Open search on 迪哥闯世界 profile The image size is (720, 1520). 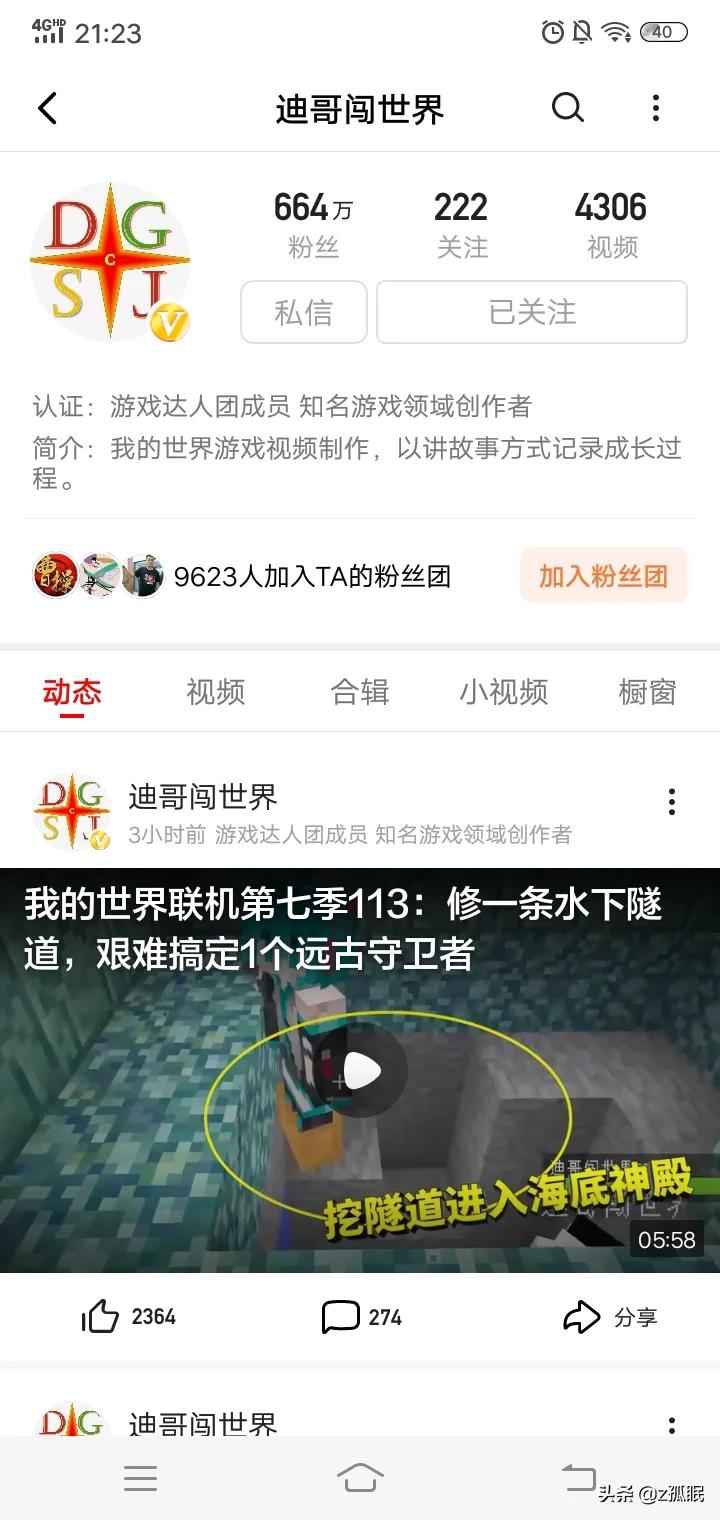pyautogui.click(x=567, y=107)
